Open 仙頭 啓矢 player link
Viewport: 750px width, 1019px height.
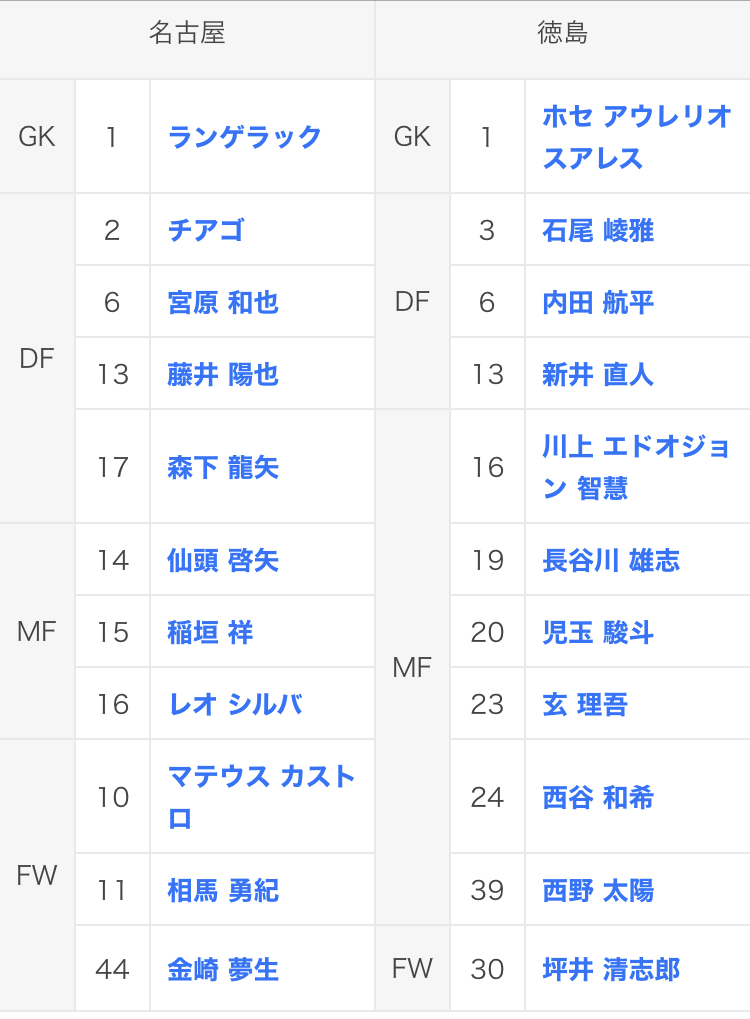(223, 560)
